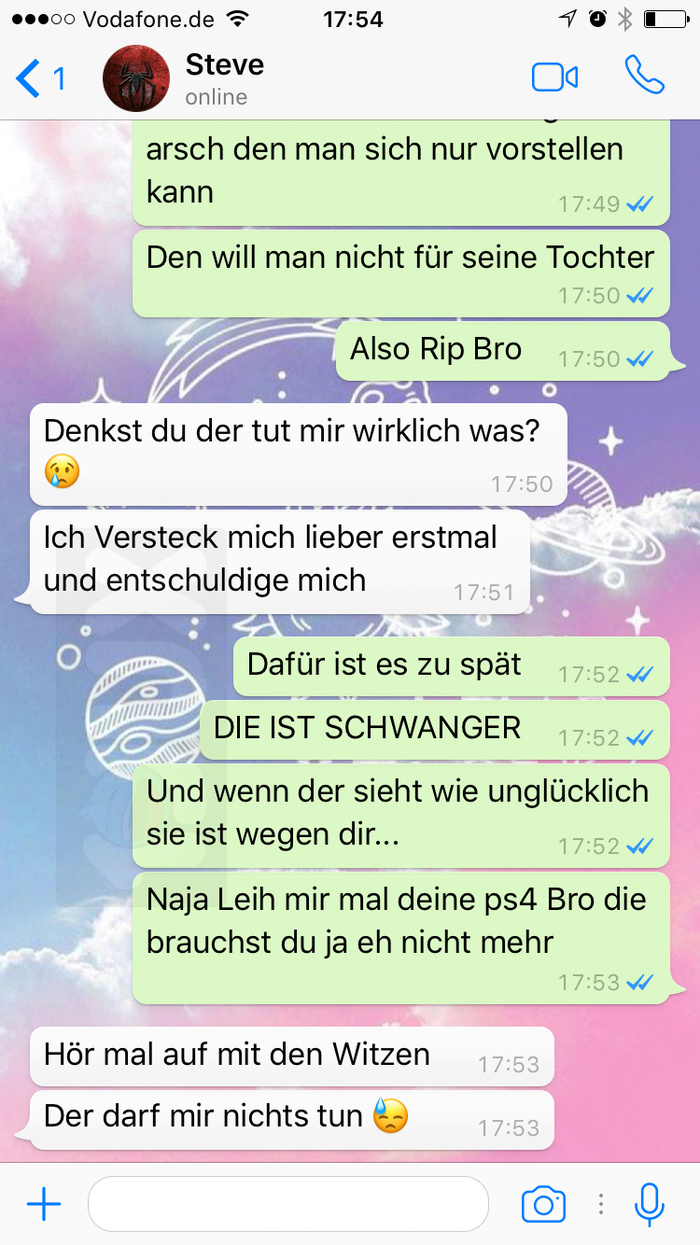Go back to the chat list

[x=38, y=78]
